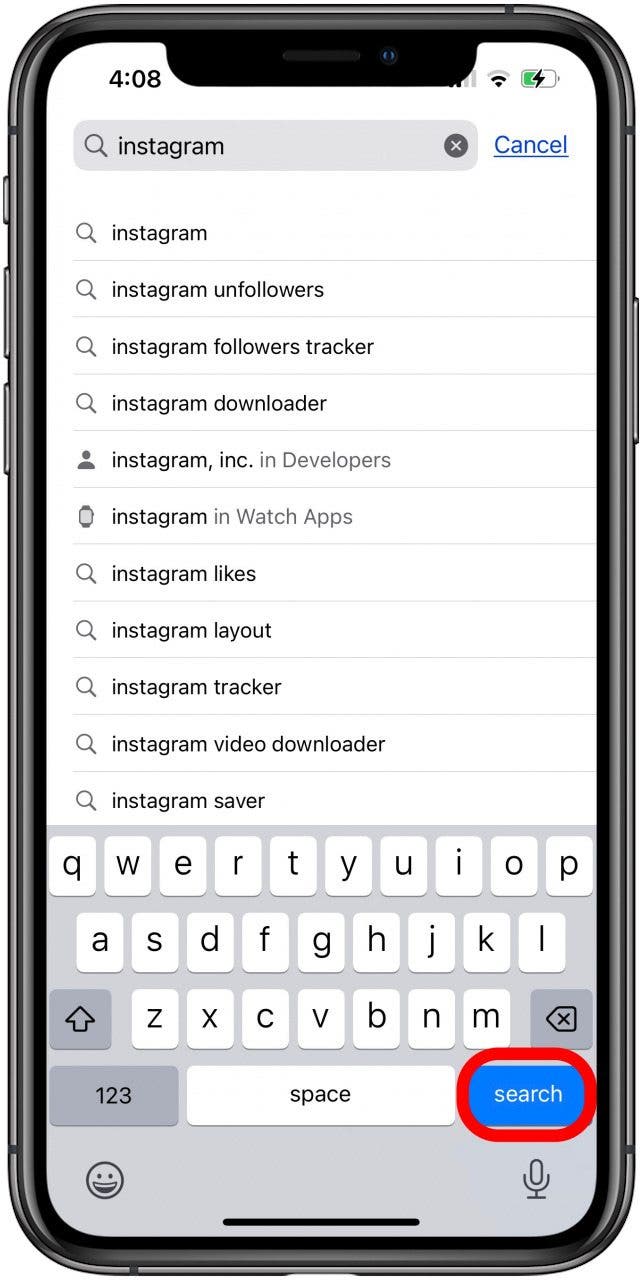
Task: Select the plain 'instagram' suggestion
Action: (x=160, y=233)
